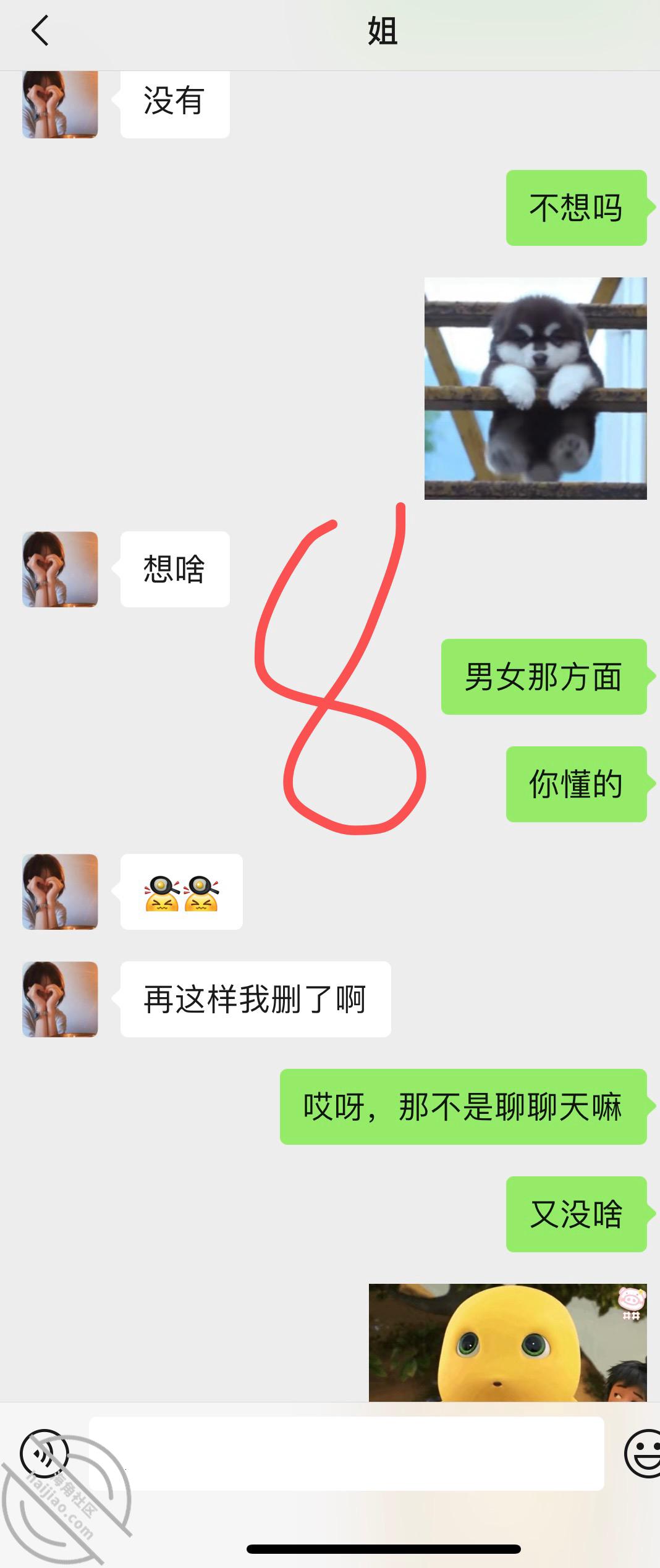Open the puppy image message
Viewport: 660px width, 1568px height.
pyautogui.click(x=535, y=388)
